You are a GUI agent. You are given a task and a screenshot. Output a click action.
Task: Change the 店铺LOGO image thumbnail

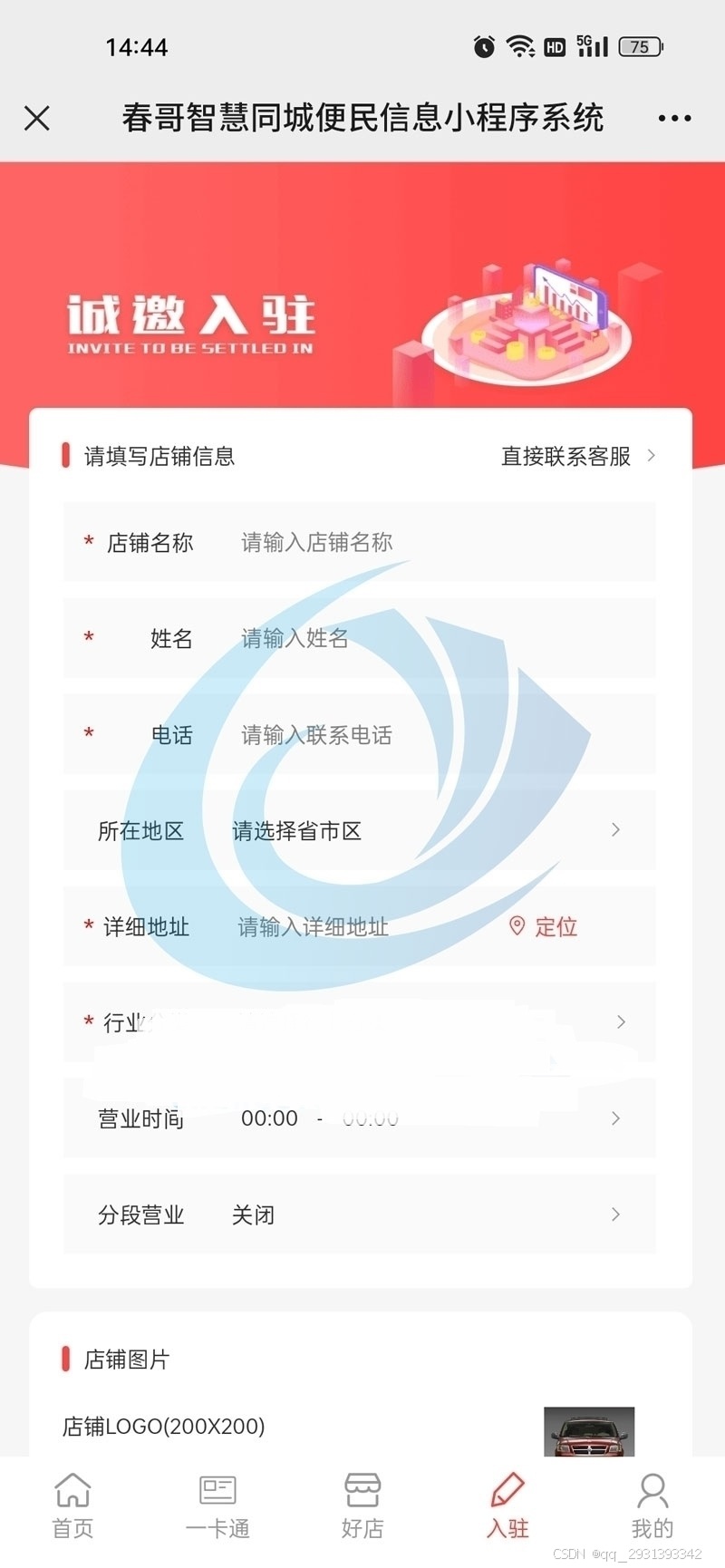coord(588,1432)
